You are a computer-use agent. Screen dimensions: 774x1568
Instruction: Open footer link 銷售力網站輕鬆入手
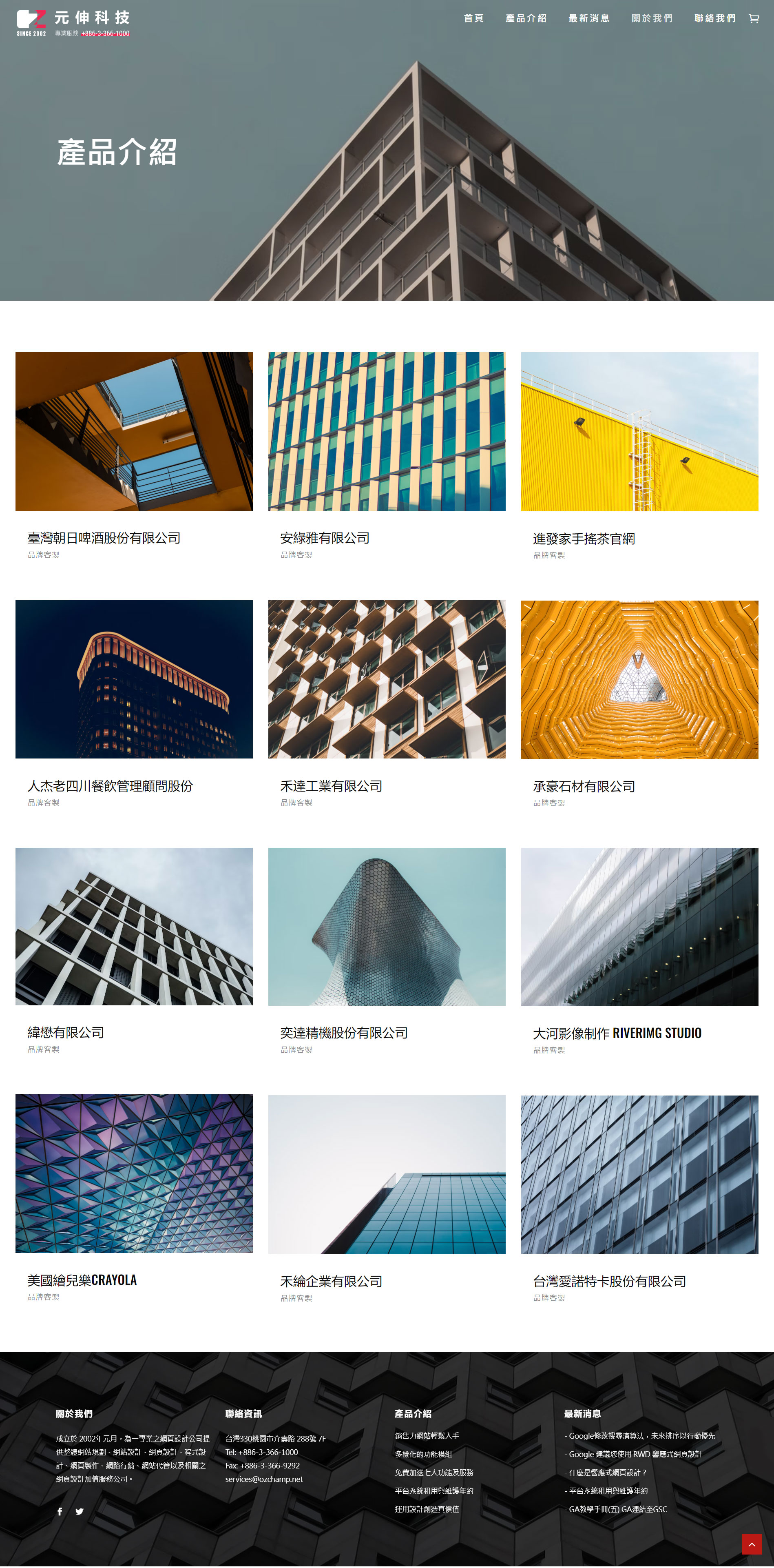point(427,1435)
